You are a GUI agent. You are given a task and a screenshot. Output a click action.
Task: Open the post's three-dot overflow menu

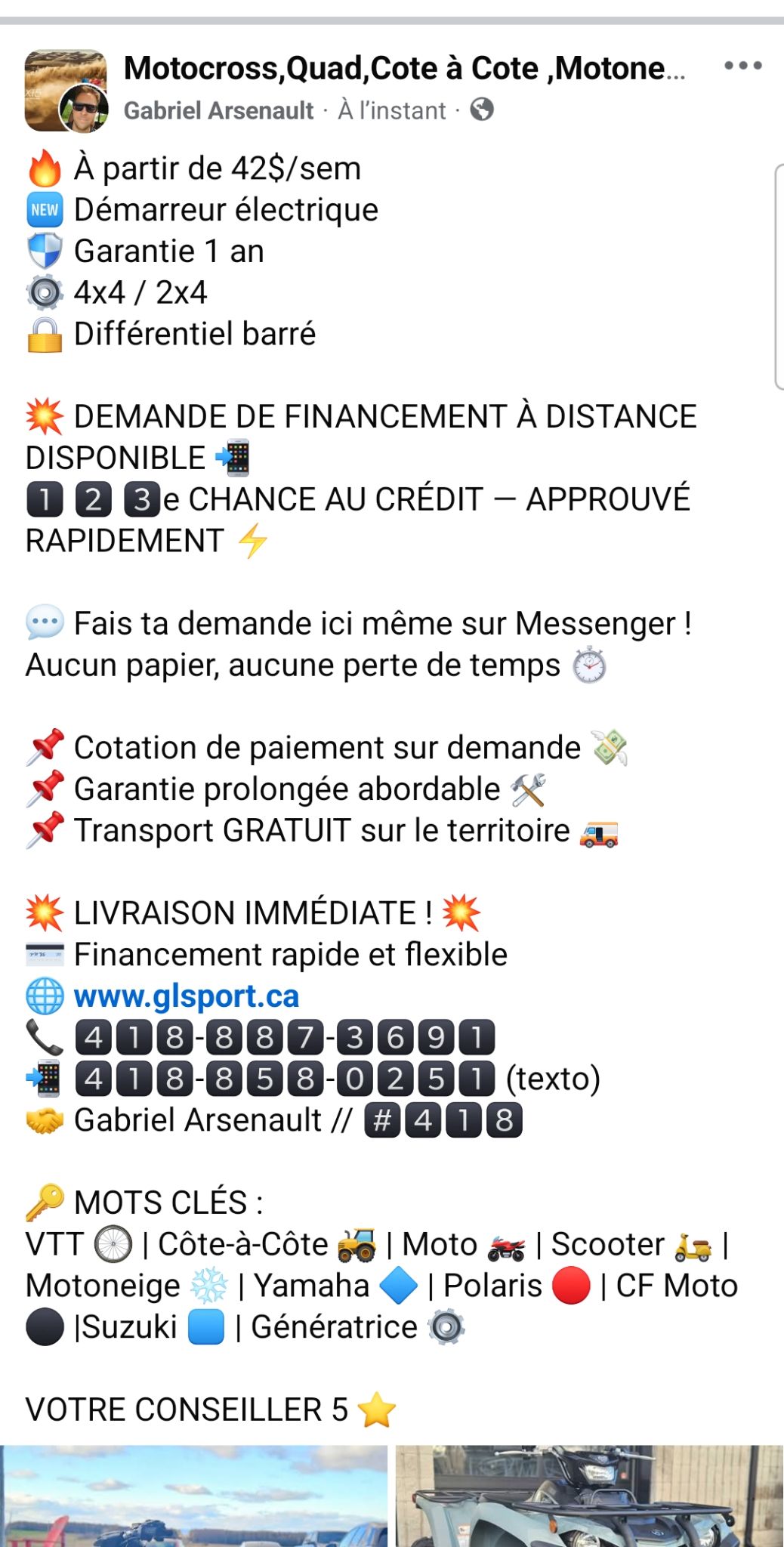pyautogui.click(x=742, y=66)
